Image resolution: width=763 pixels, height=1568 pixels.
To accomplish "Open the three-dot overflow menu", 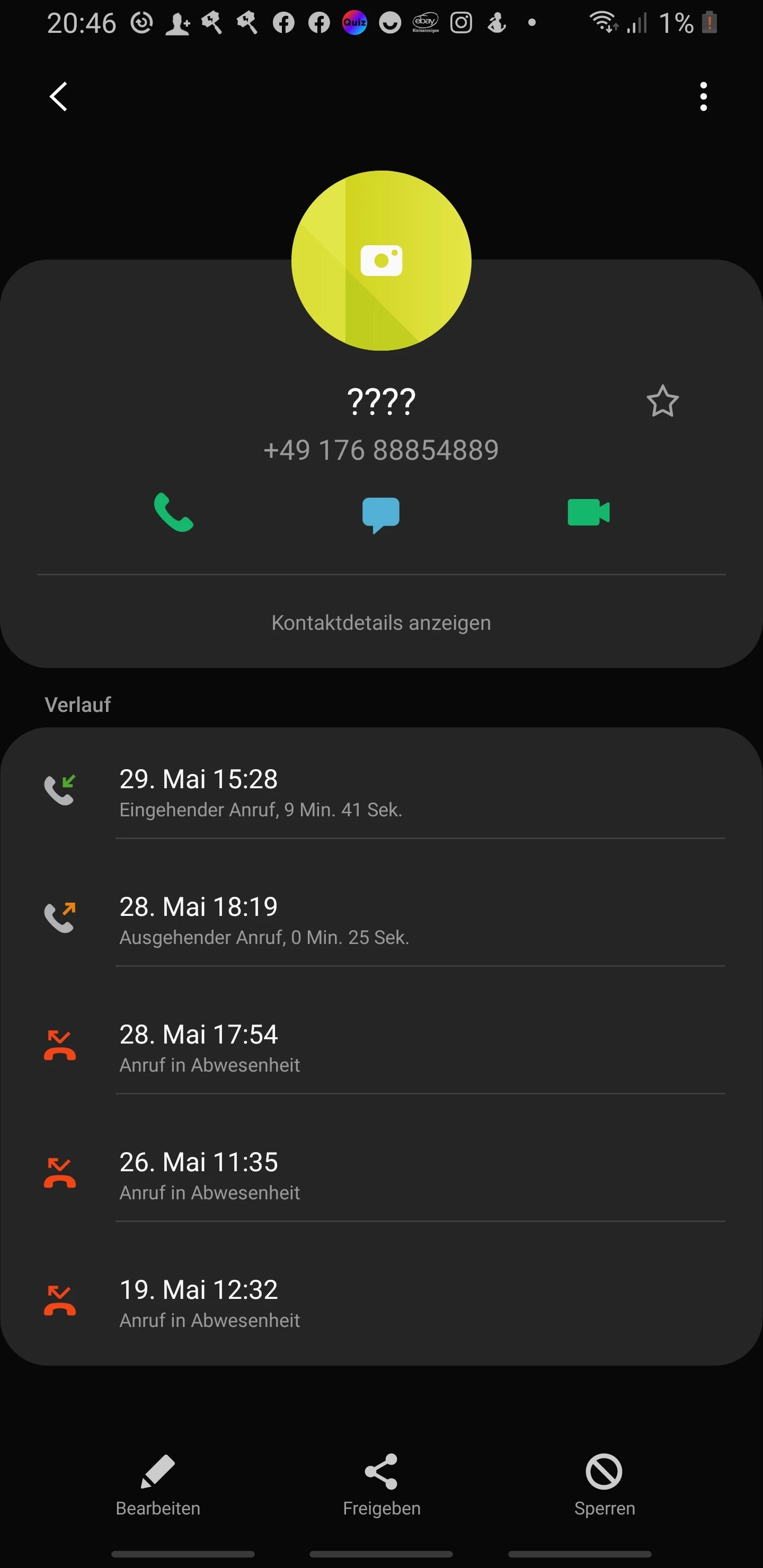I will [703, 97].
